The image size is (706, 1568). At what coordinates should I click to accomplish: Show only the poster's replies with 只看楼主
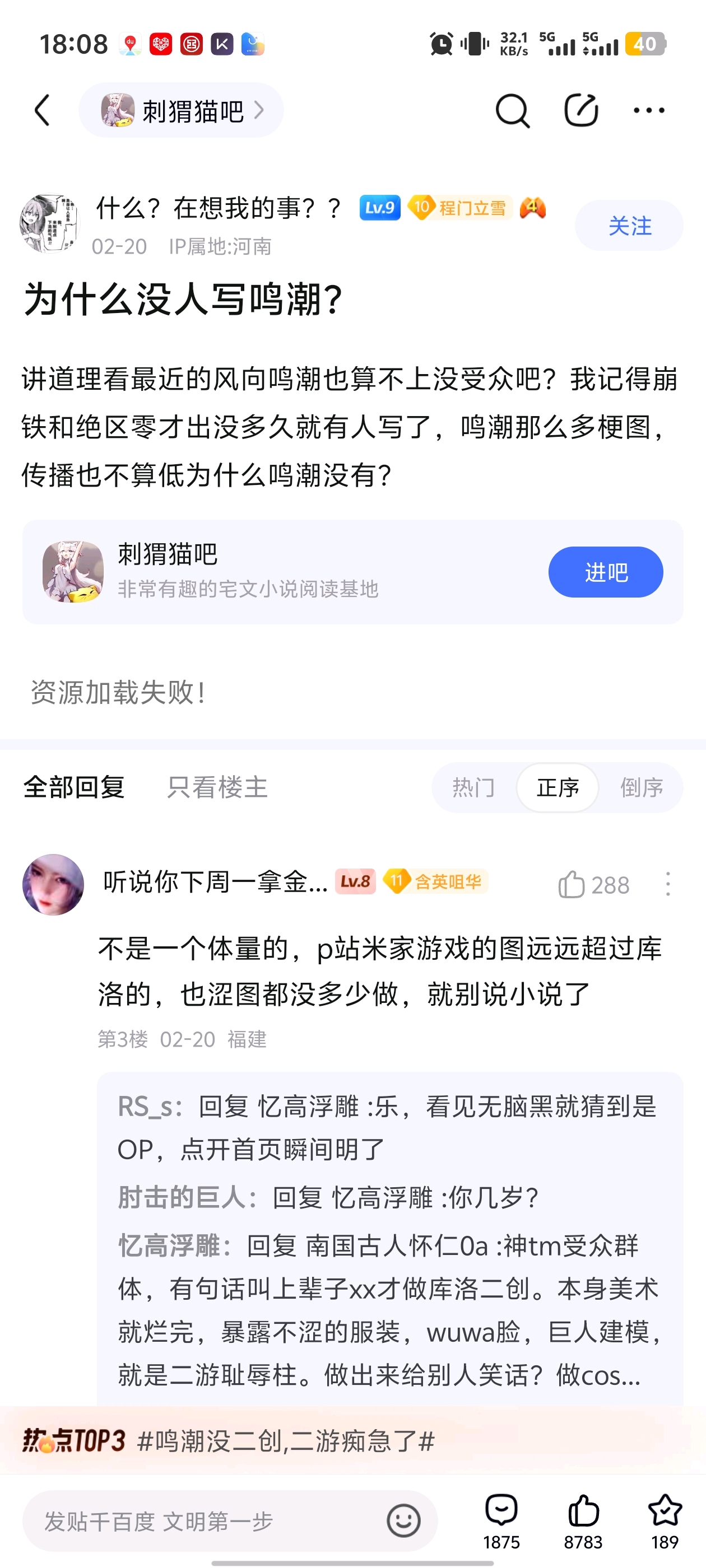[217, 787]
